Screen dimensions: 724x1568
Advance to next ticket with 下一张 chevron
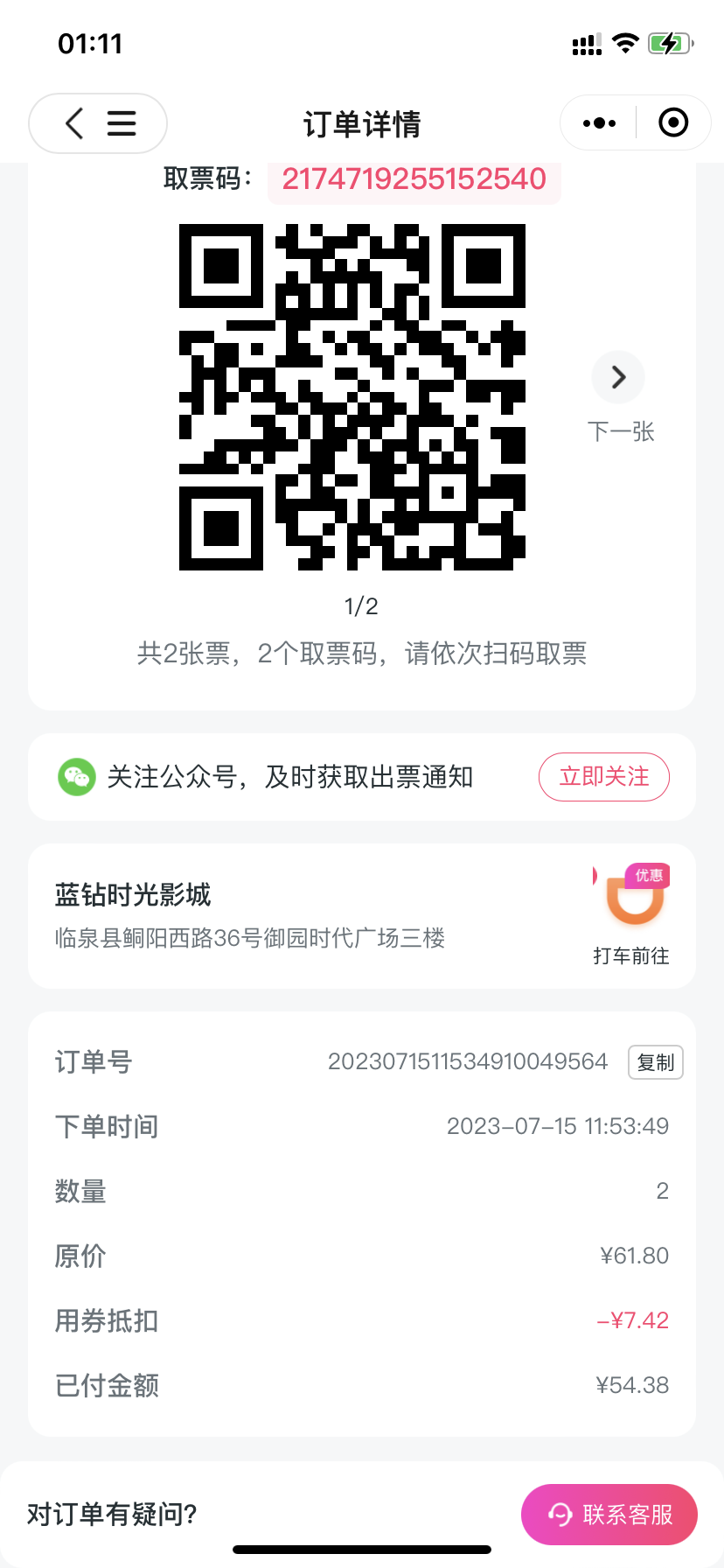click(x=622, y=430)
